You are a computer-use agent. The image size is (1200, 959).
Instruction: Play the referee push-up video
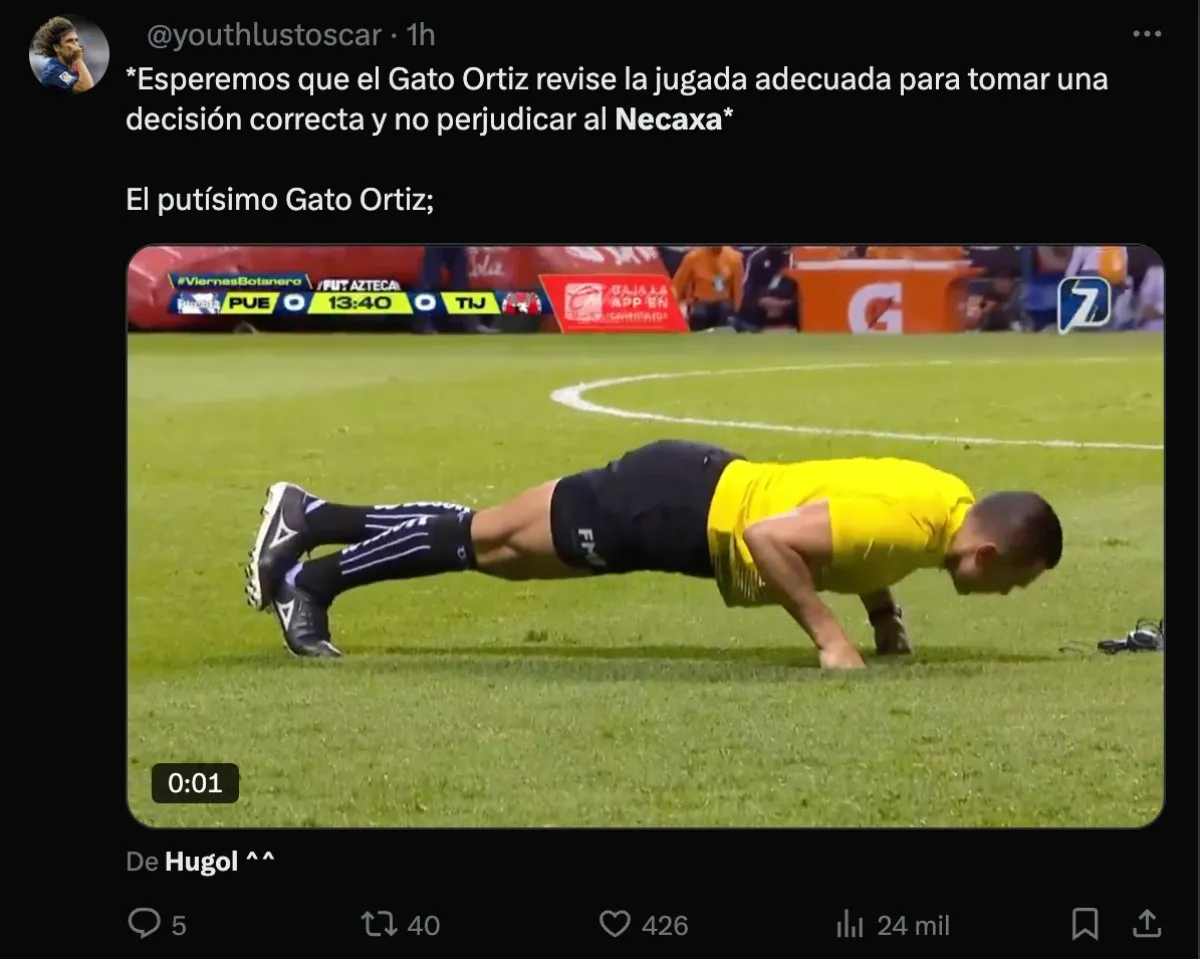(x=645, y=536)
